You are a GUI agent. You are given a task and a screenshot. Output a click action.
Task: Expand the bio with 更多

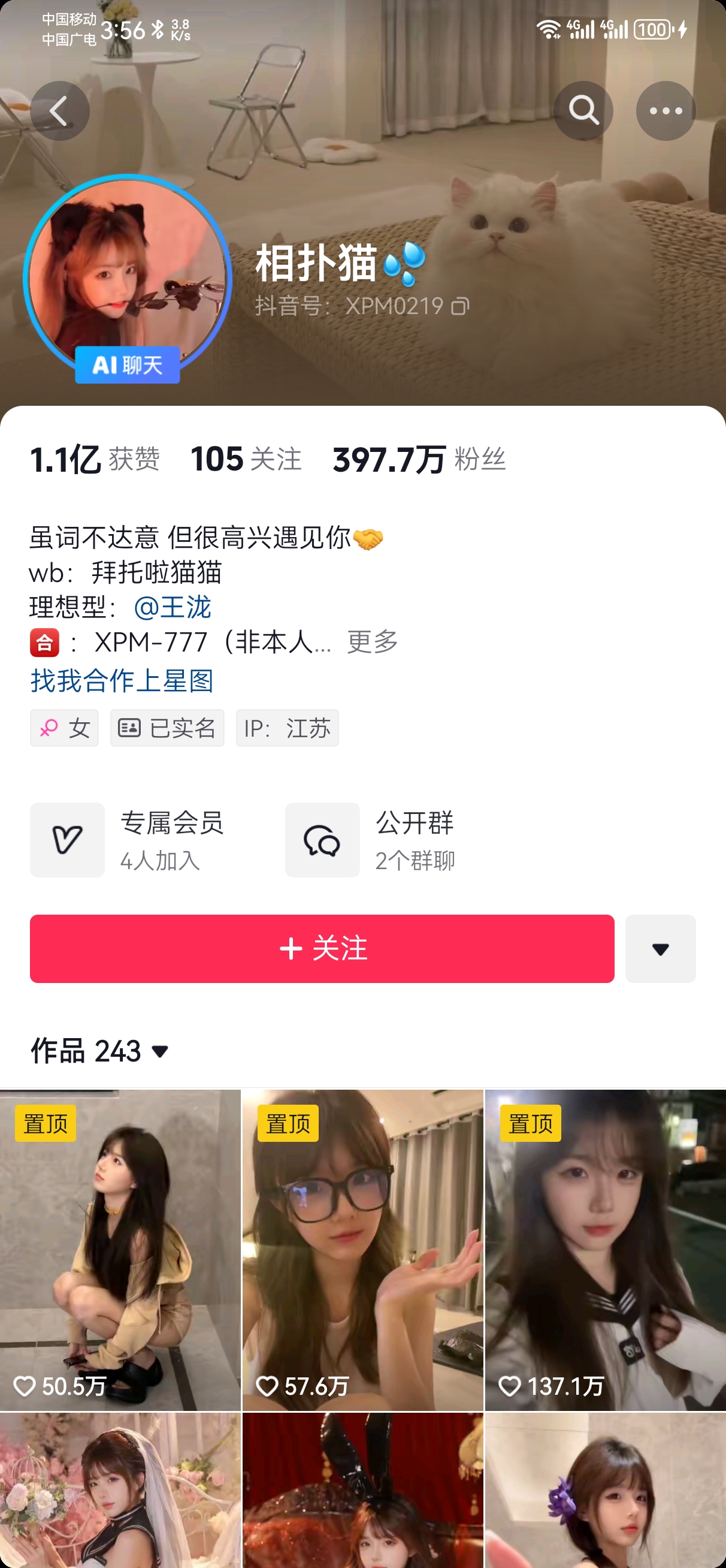click(373, 641)
